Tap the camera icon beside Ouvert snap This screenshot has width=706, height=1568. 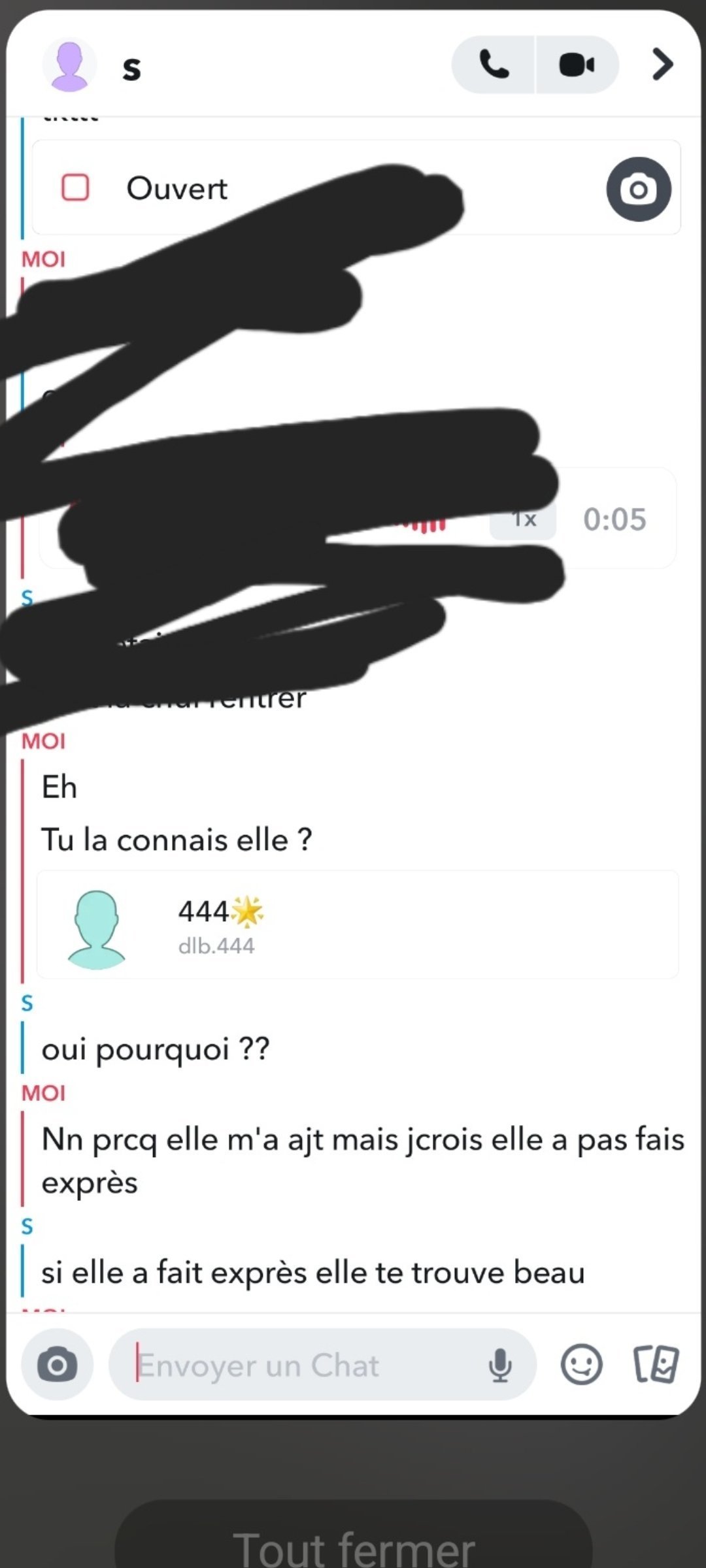tap(639, 189)
